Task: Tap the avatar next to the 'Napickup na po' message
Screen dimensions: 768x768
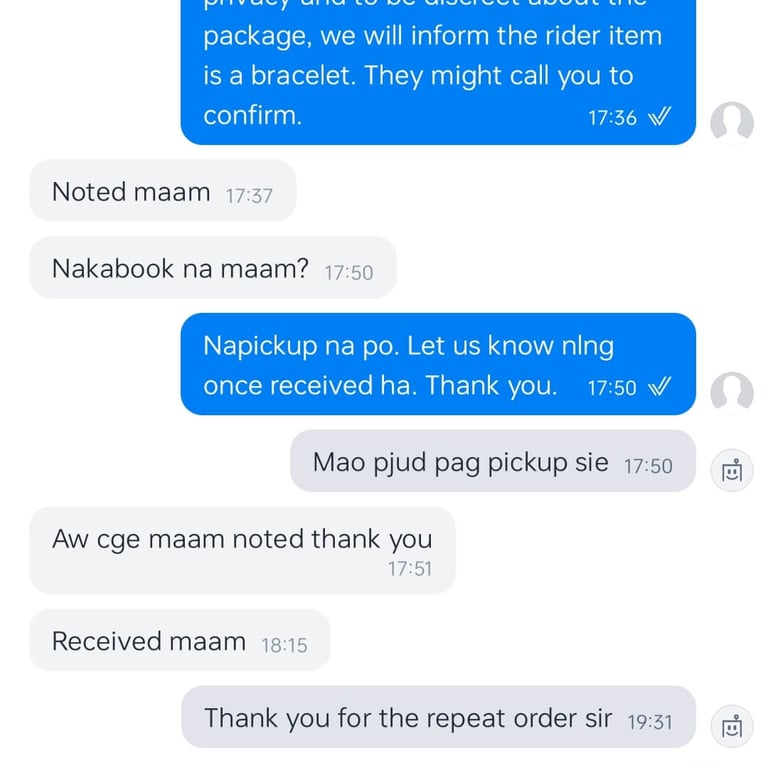Action: pos(732,393)
